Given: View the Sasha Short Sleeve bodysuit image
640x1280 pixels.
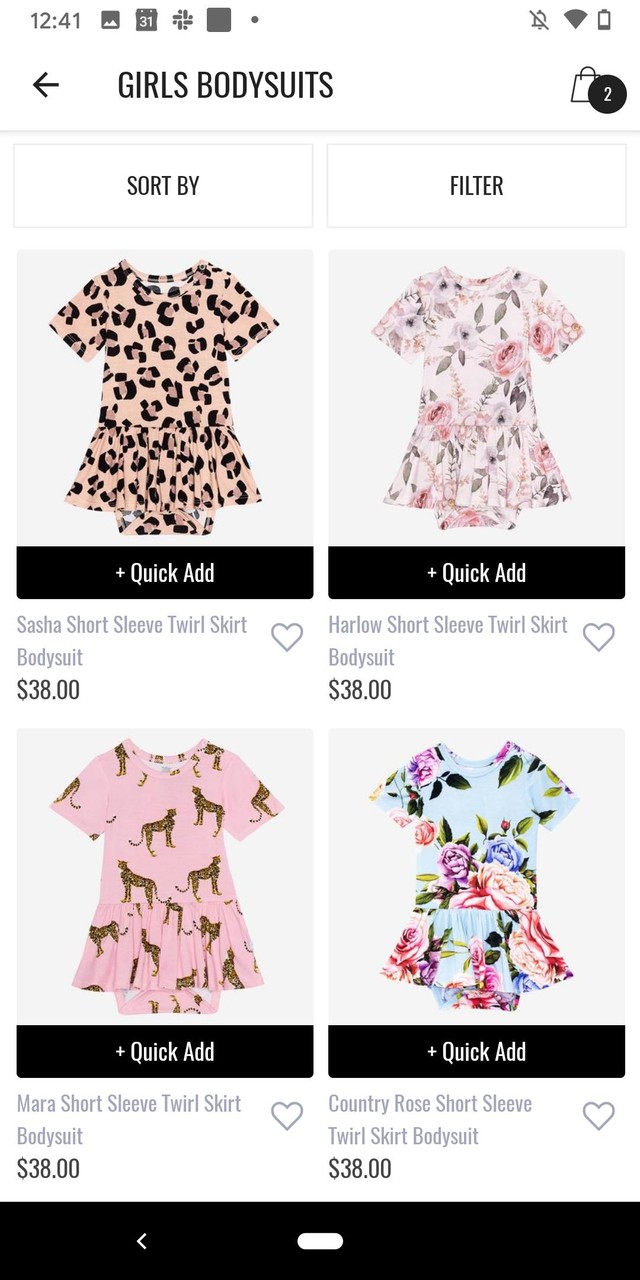Looking at the screenshot, I should (x=165, y=397).
